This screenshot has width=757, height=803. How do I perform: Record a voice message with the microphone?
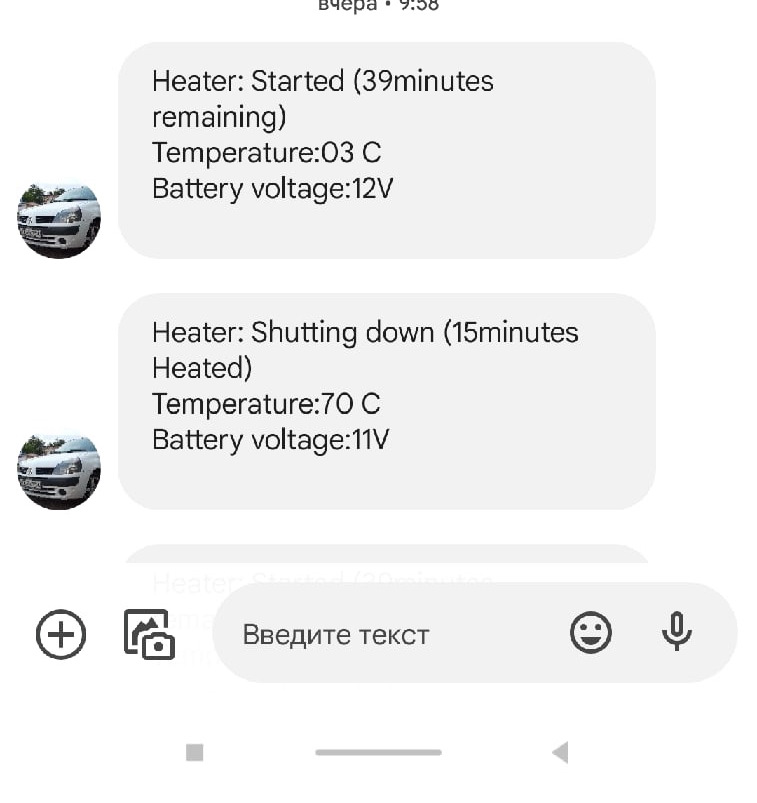(677, 632)
